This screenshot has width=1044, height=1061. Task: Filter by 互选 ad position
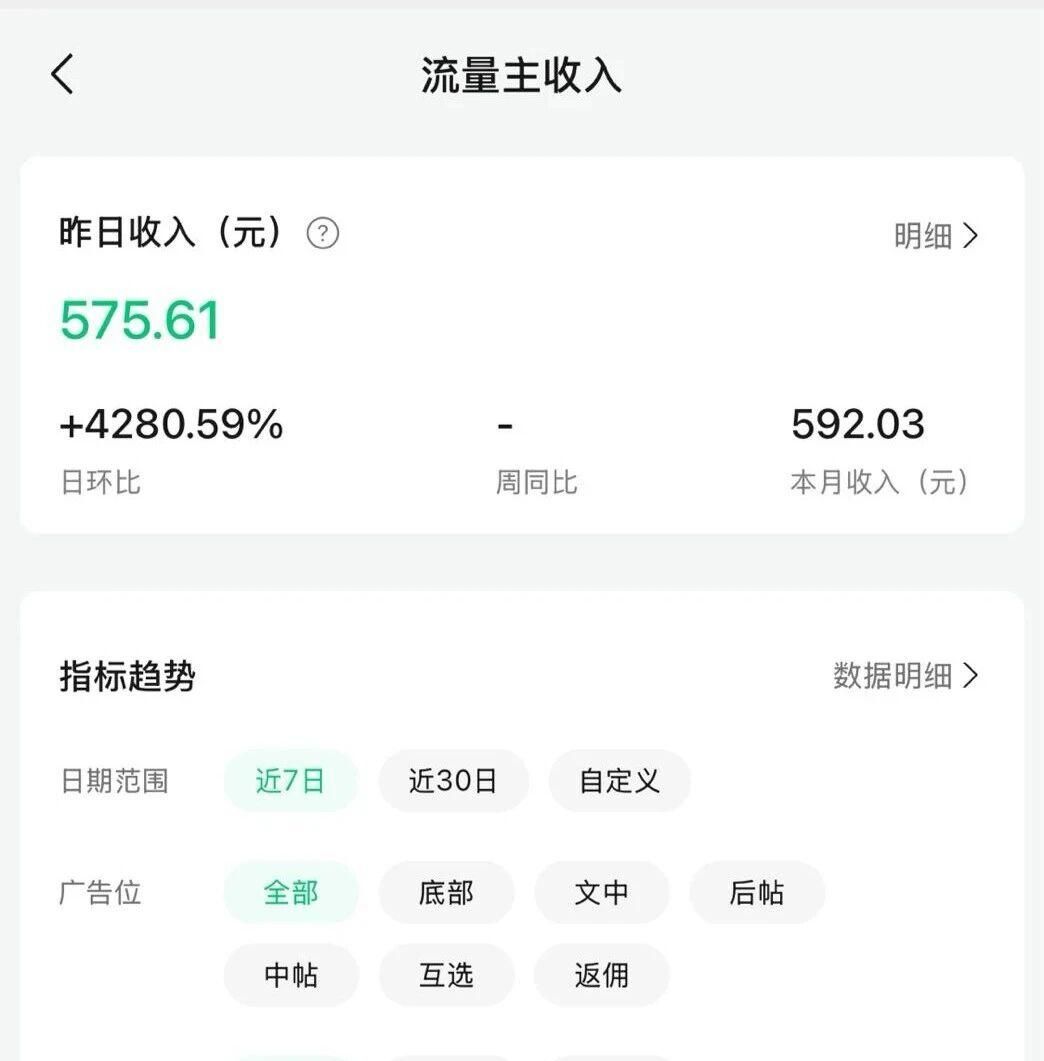(446, 975)
